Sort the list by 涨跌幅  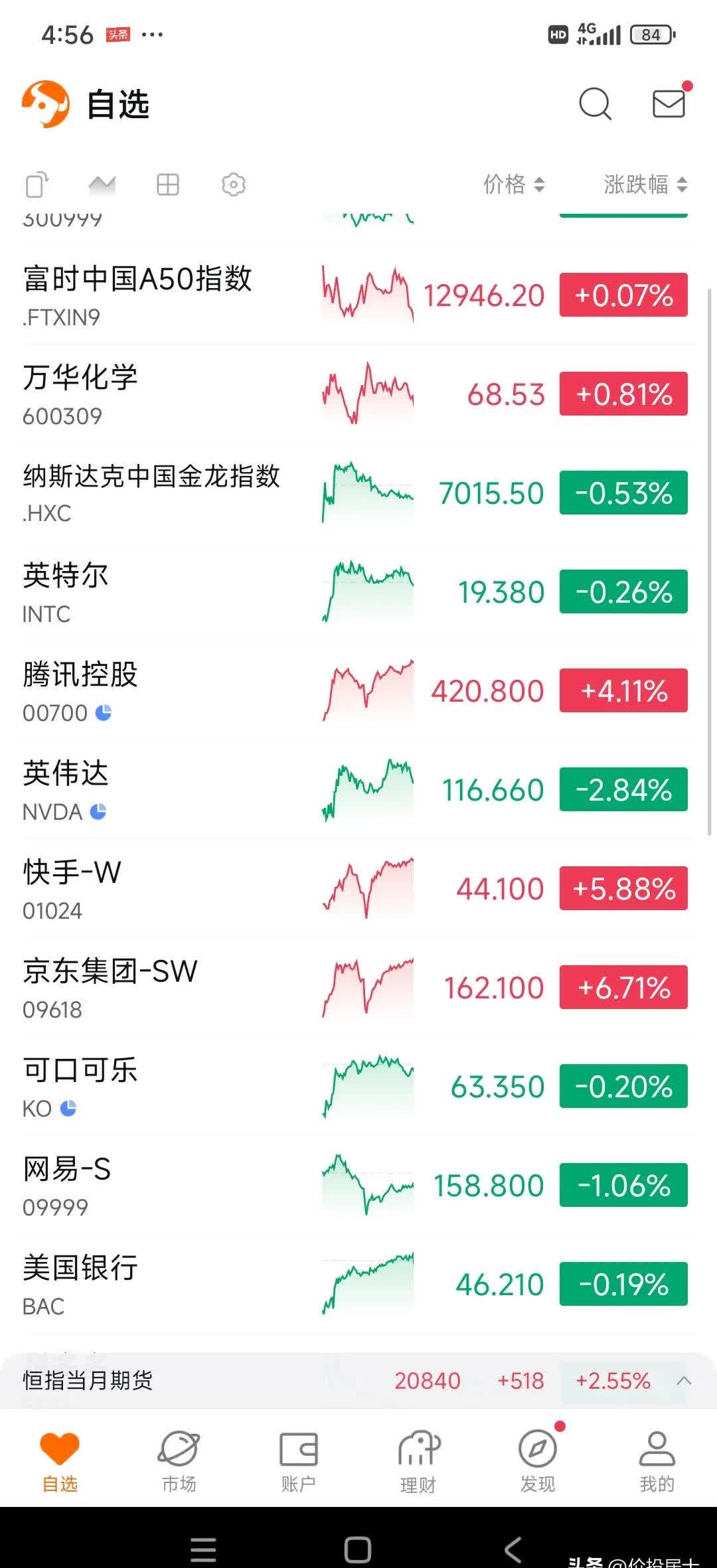coord(645,185)
